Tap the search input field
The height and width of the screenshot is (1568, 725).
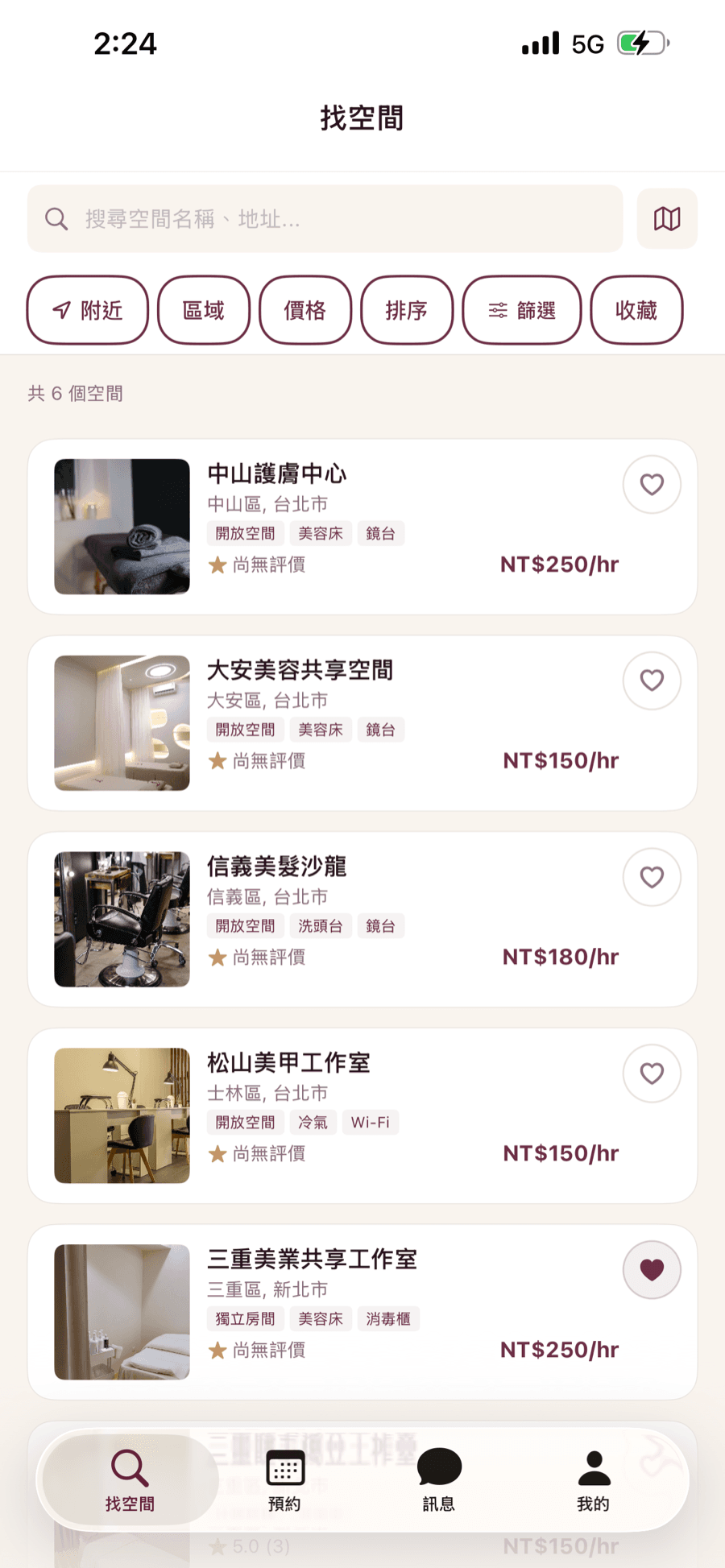(x=322, y=218)
